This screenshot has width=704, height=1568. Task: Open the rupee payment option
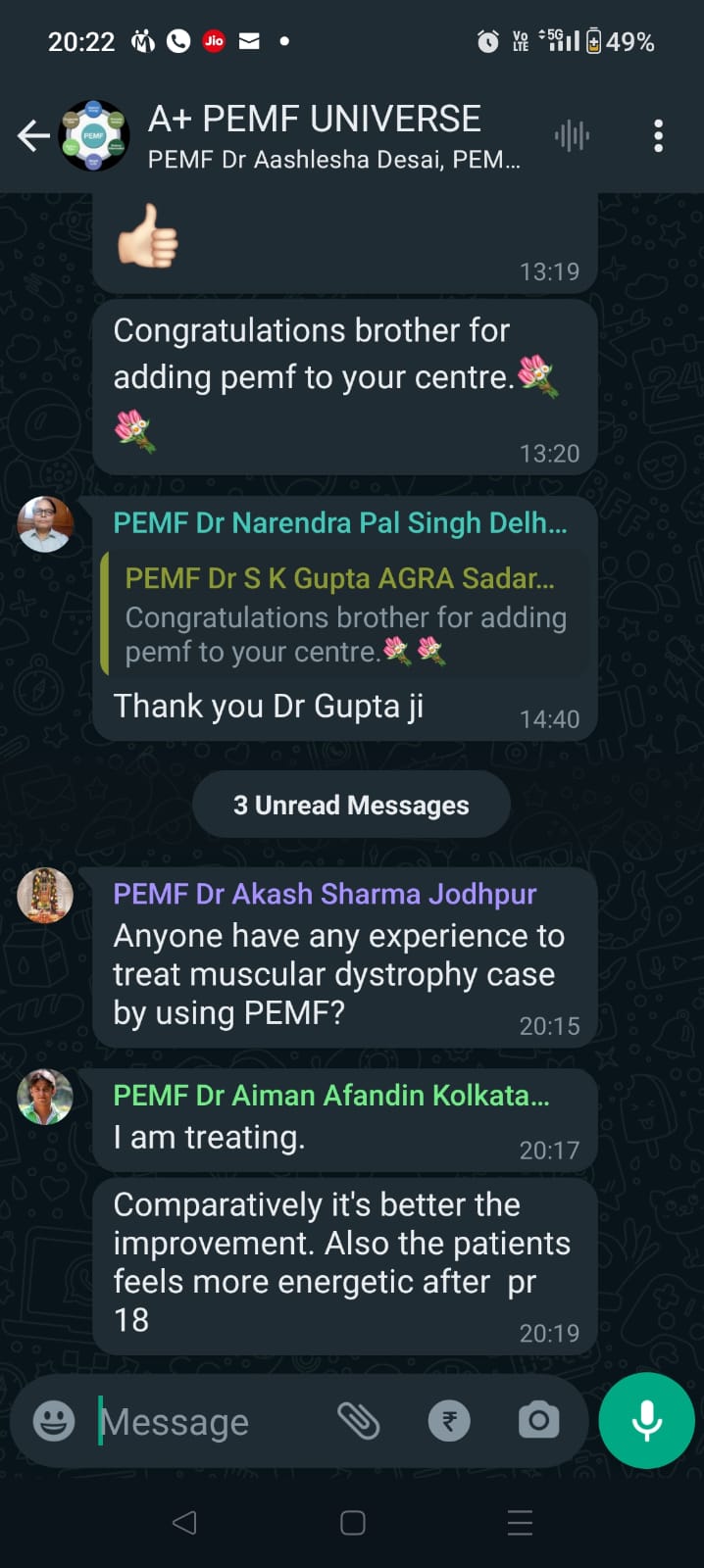pos(449,1421)
